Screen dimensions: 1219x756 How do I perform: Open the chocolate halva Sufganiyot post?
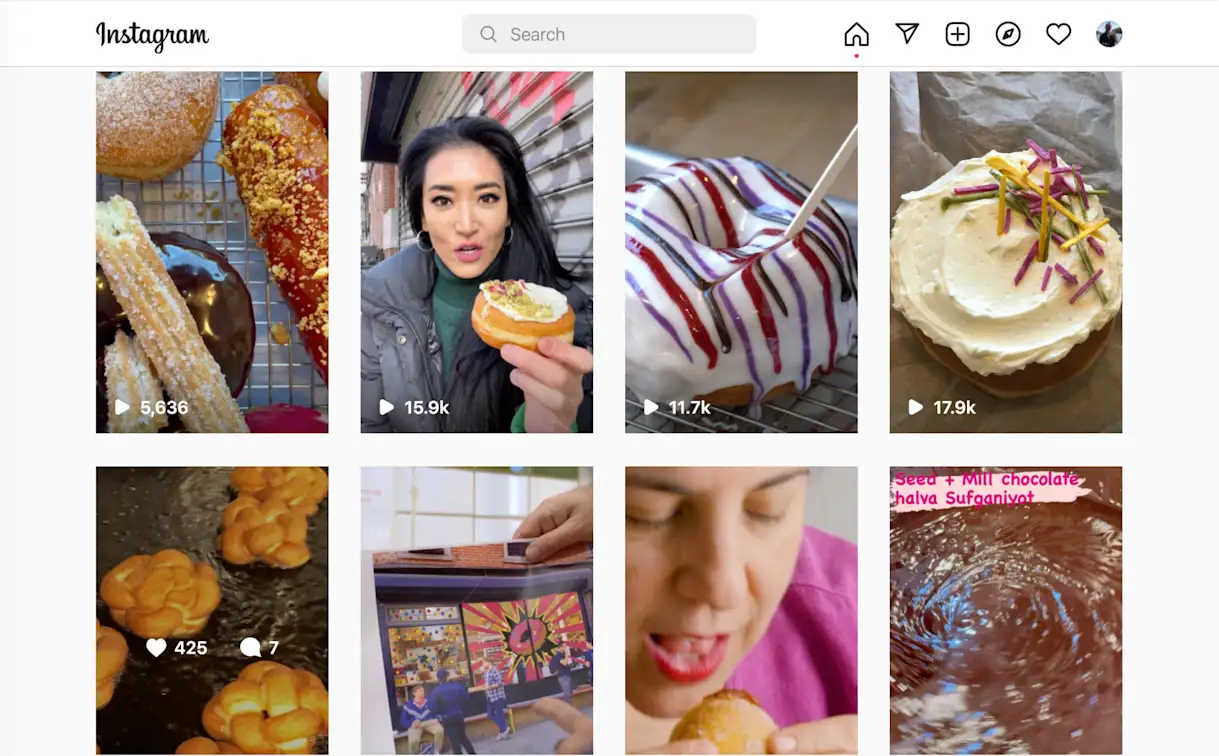pyautogui.click(x=1006, y=610)
